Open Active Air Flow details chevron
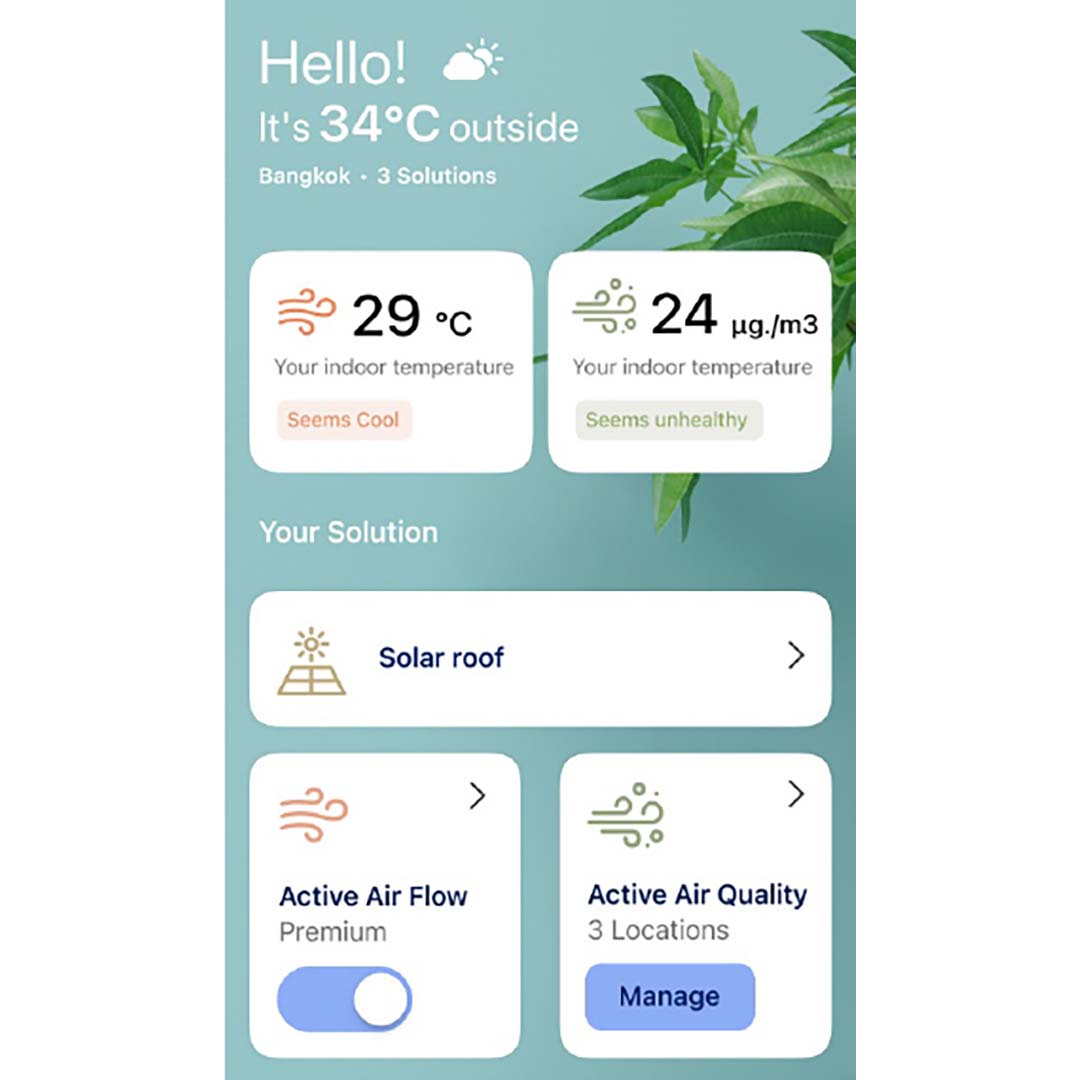Viewport: 1080px width, 1080px height. click(477, 796)
